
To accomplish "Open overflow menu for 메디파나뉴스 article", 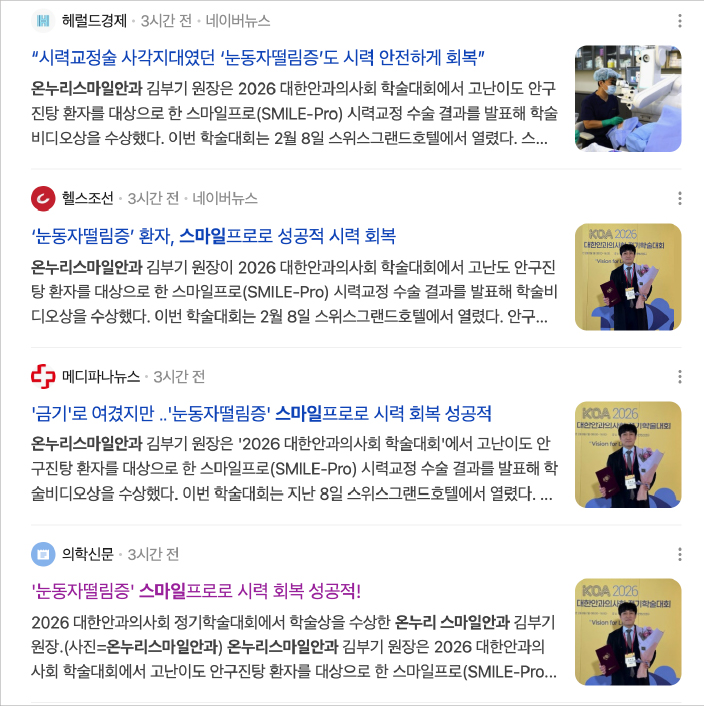I will [680, 377].
